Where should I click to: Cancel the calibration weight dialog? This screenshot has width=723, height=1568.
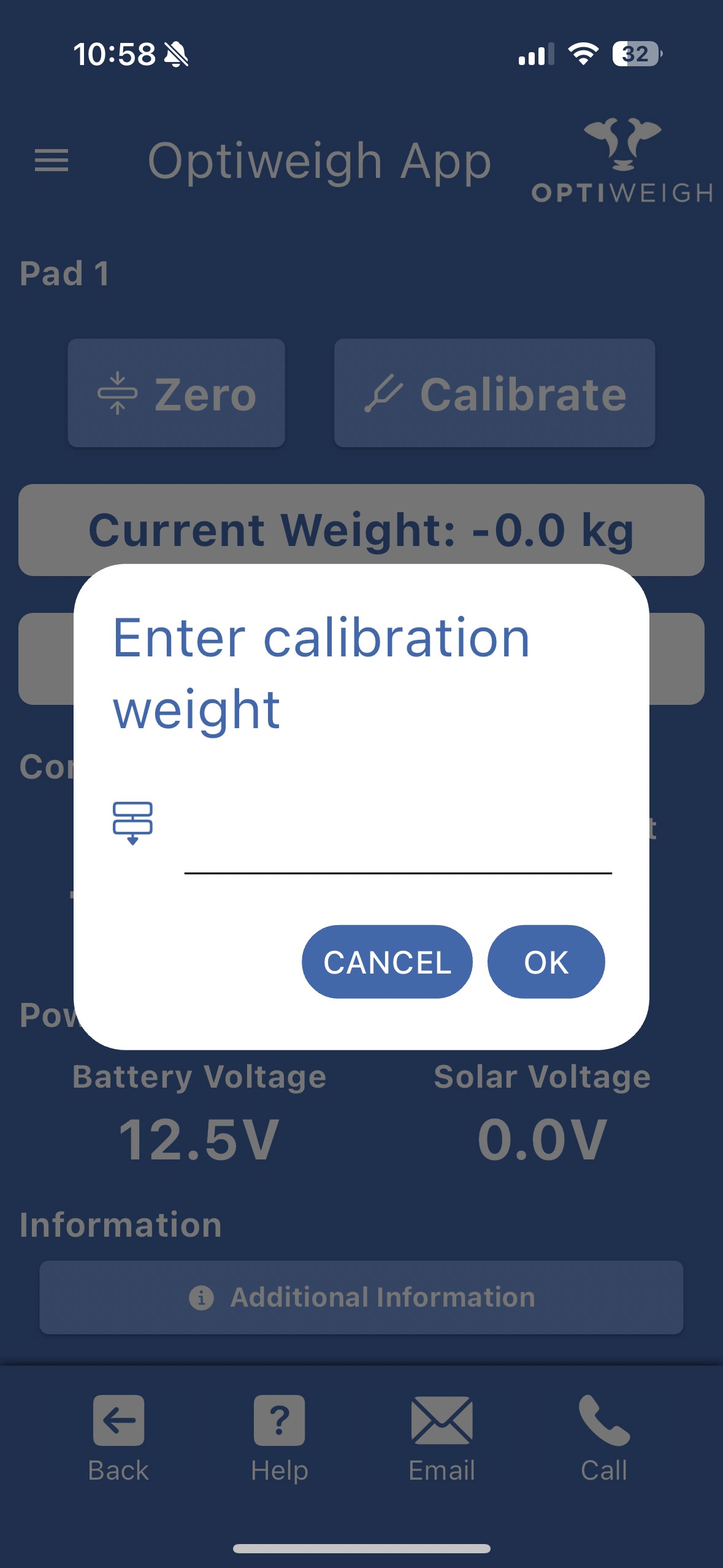pos(387,962)
